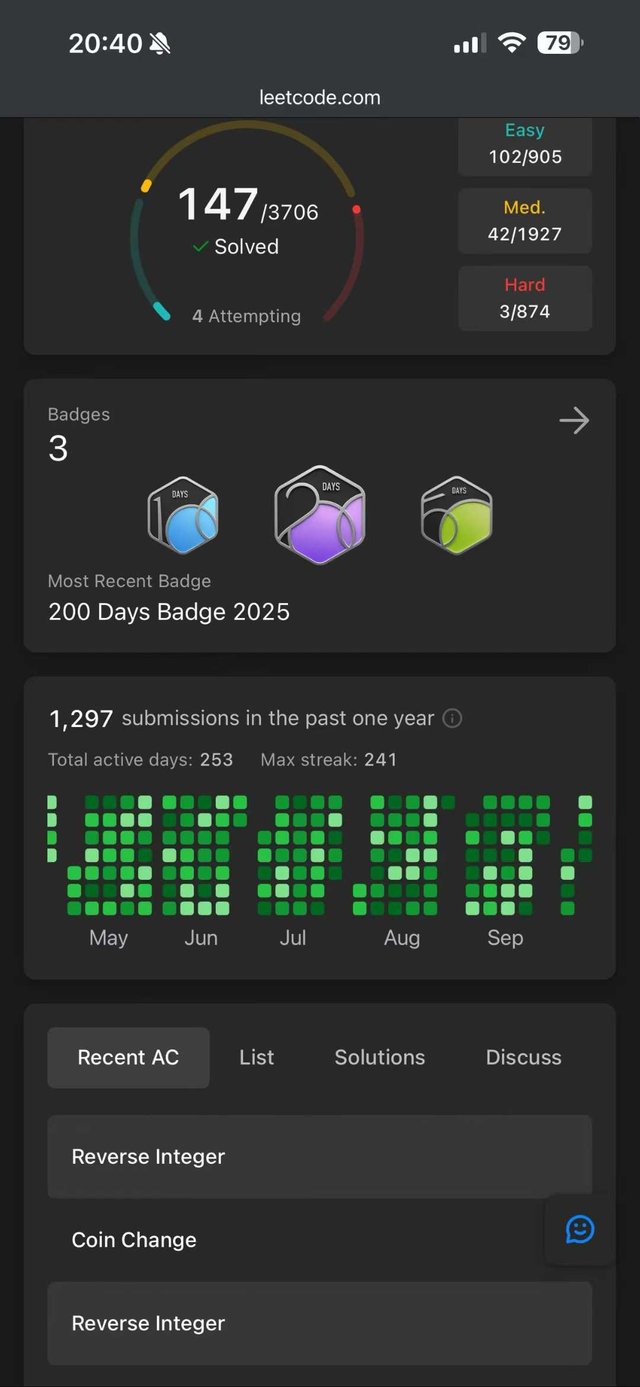Tap the leetcode.com address bar

pos(320,97)
